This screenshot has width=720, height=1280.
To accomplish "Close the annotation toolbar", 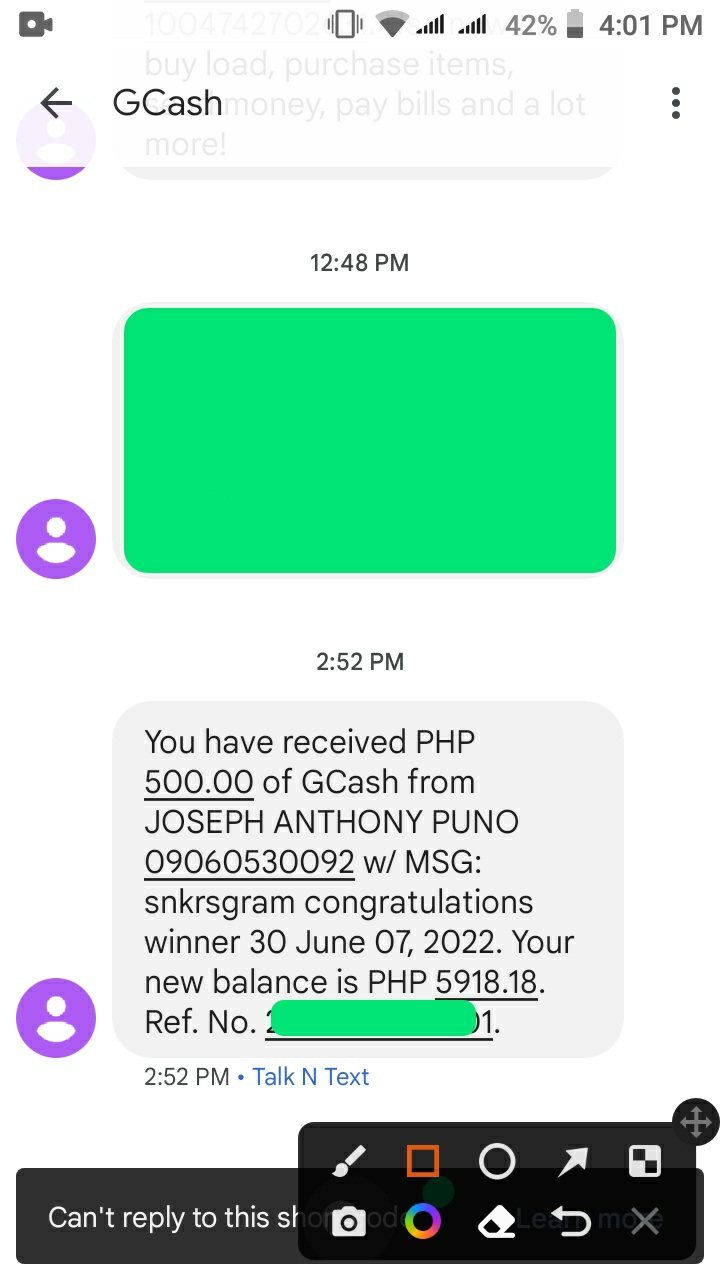I will point(645,1221).
